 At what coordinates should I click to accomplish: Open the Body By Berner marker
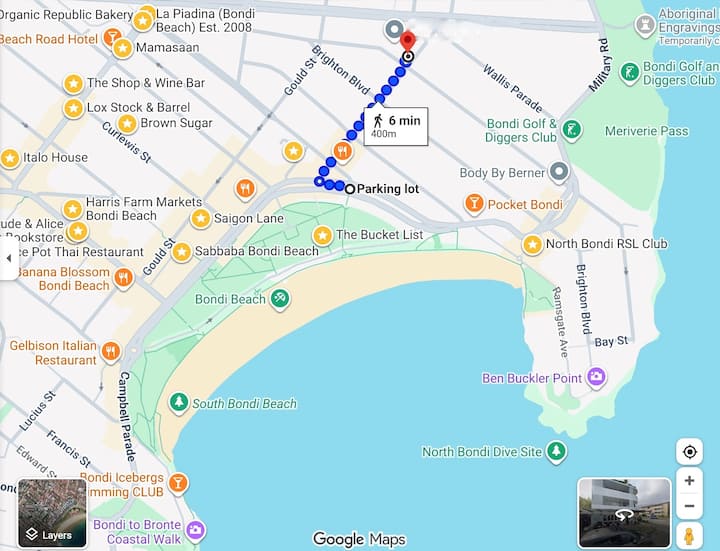[x=560, y=172]
